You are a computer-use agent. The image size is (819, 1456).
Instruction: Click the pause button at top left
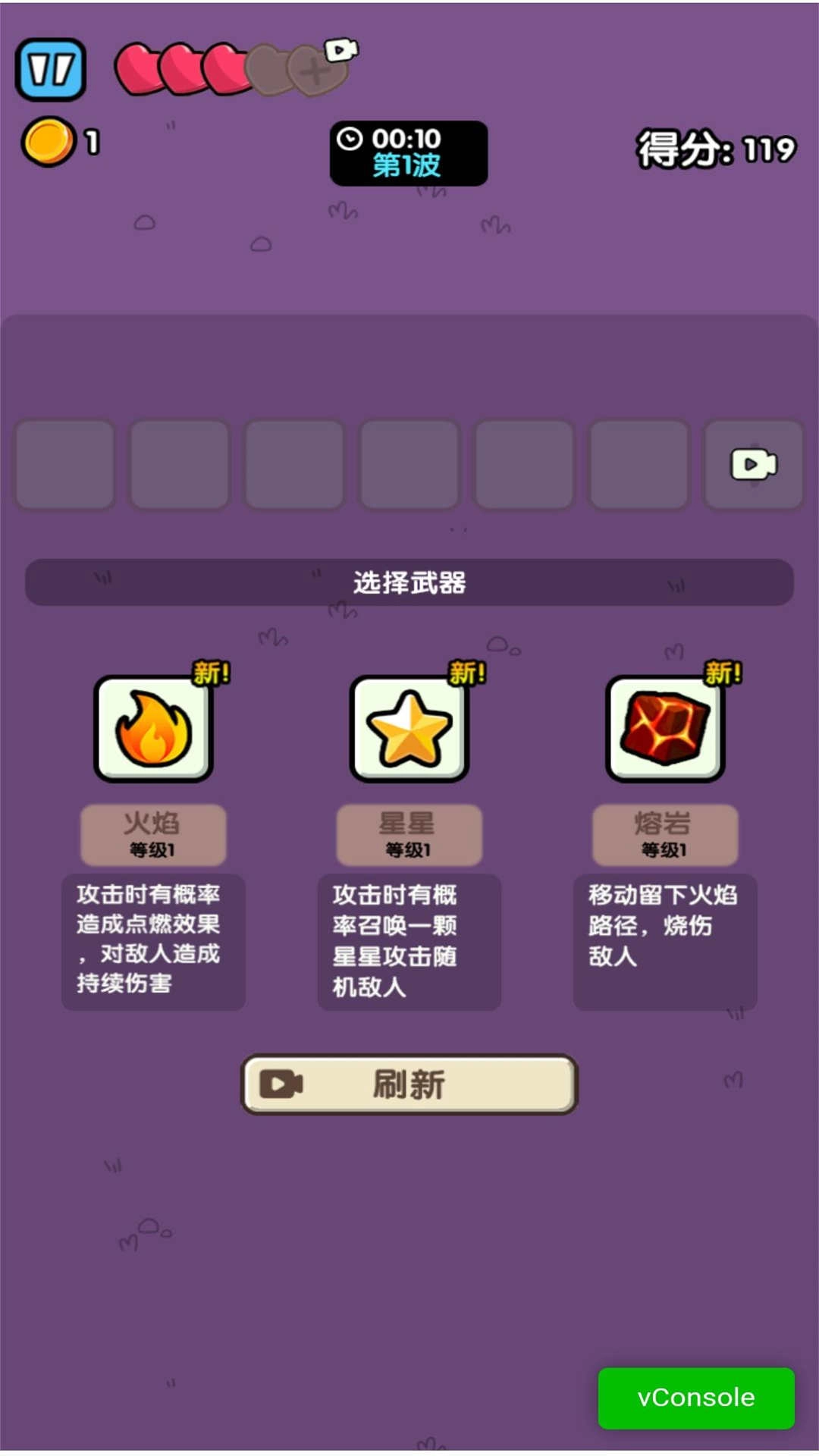(52, 70)
